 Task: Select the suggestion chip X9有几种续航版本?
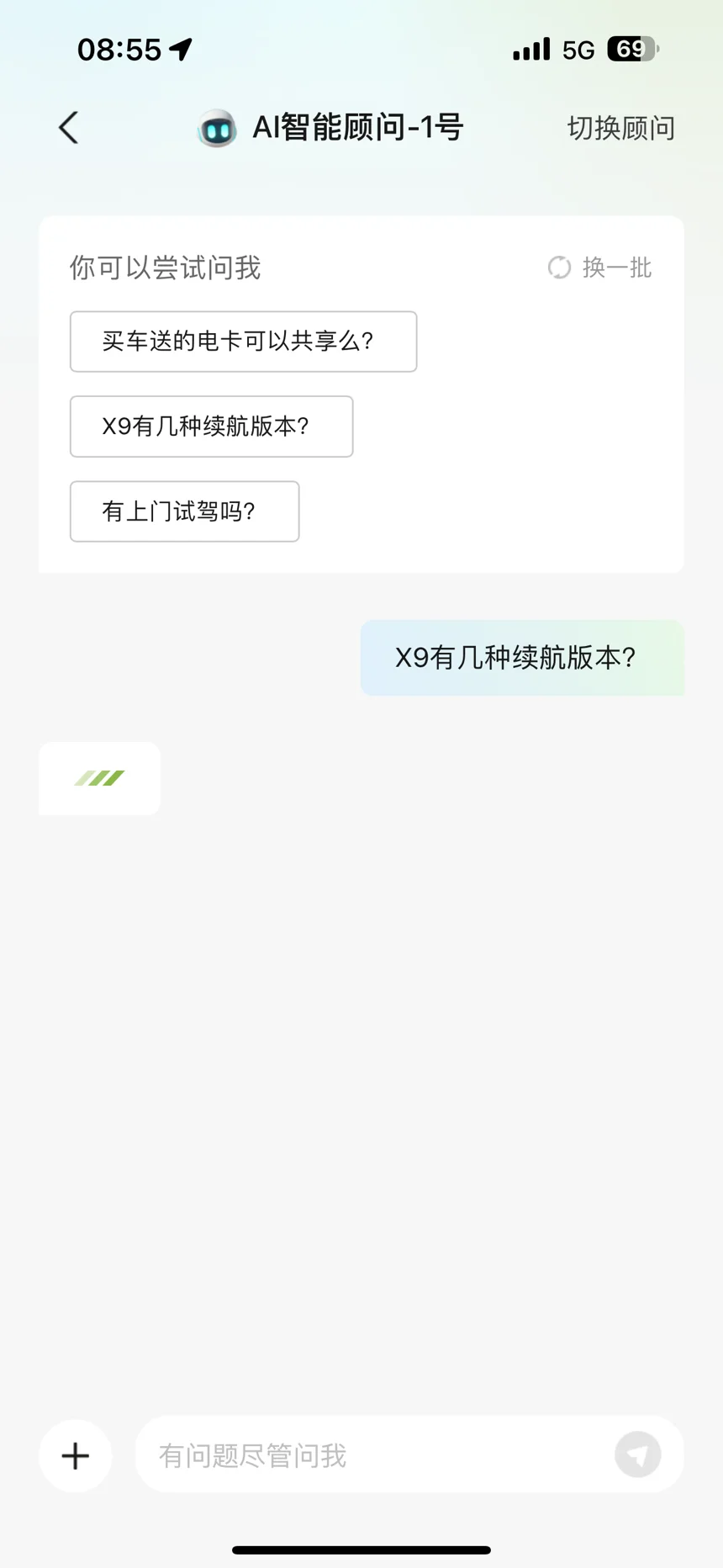coord(211,426)
